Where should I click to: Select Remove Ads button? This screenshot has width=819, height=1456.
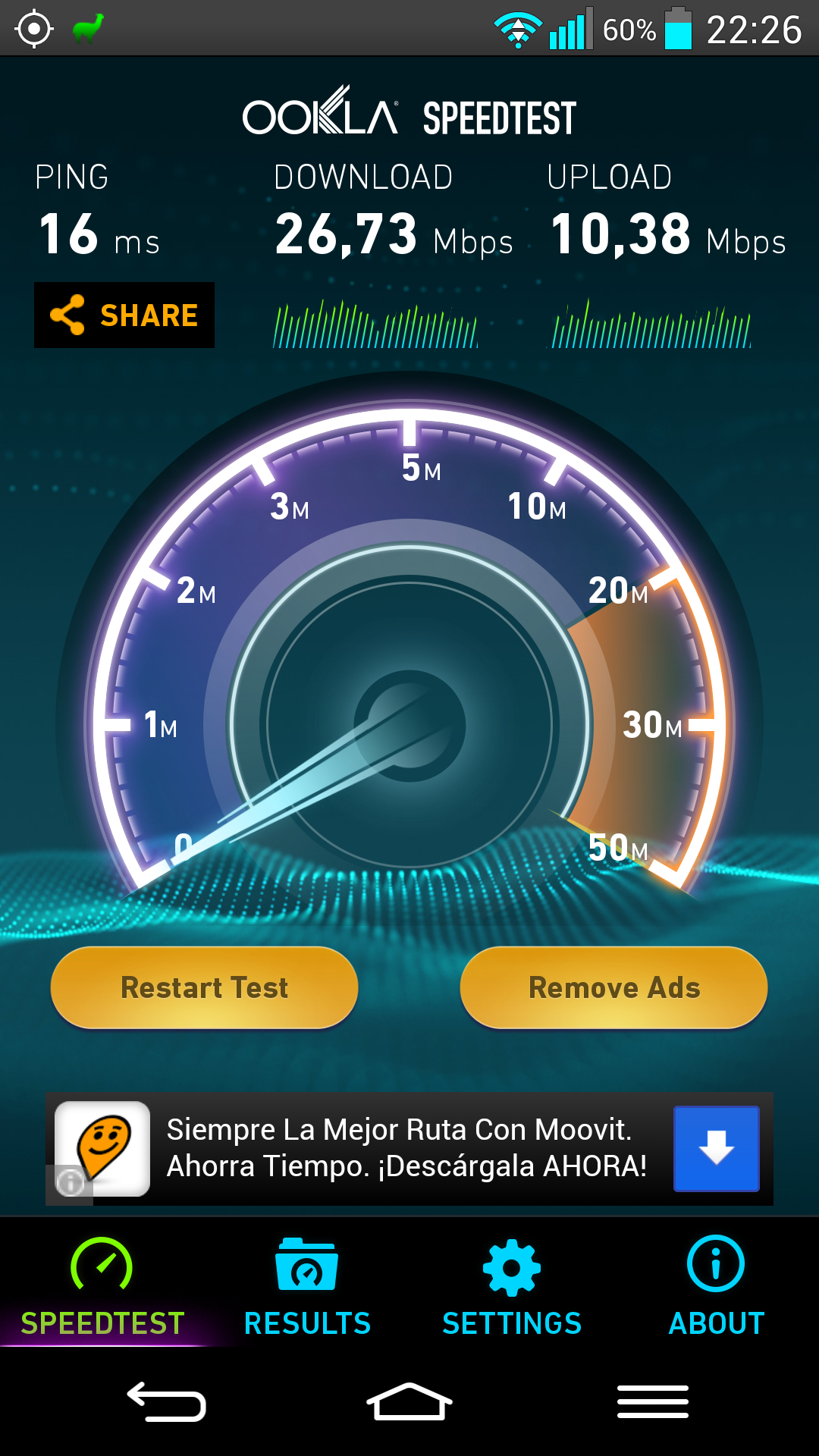coord(614,987)
